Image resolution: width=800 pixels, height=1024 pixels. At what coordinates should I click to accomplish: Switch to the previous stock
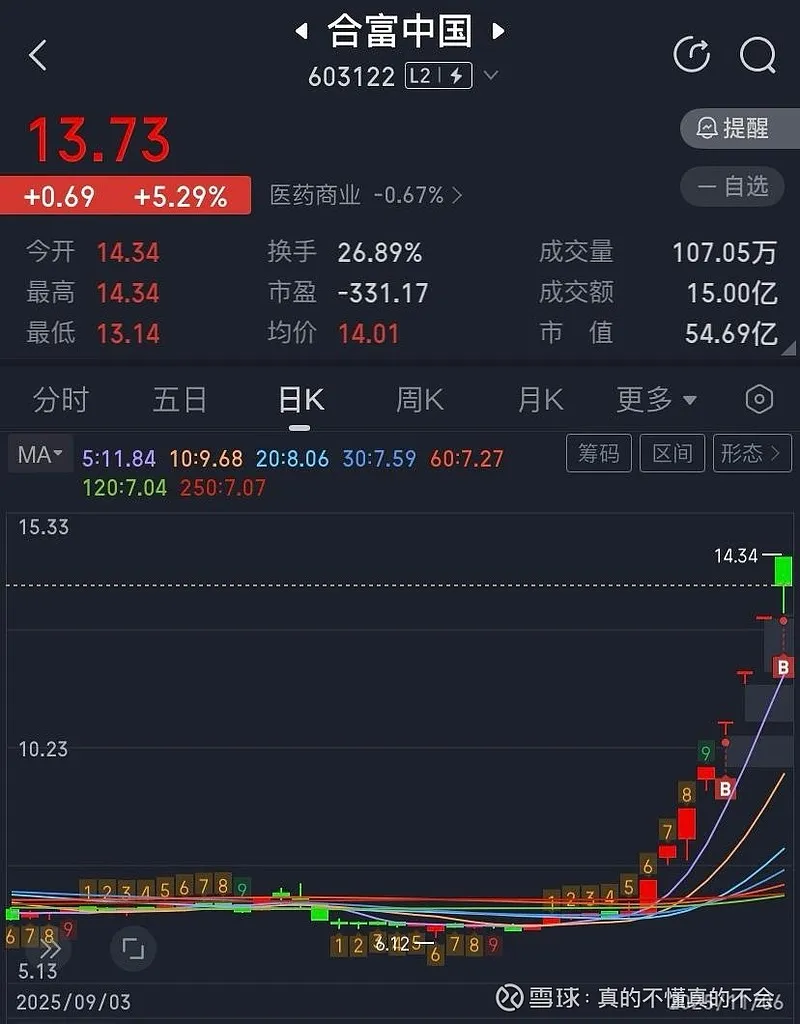[x=301, y=32]
